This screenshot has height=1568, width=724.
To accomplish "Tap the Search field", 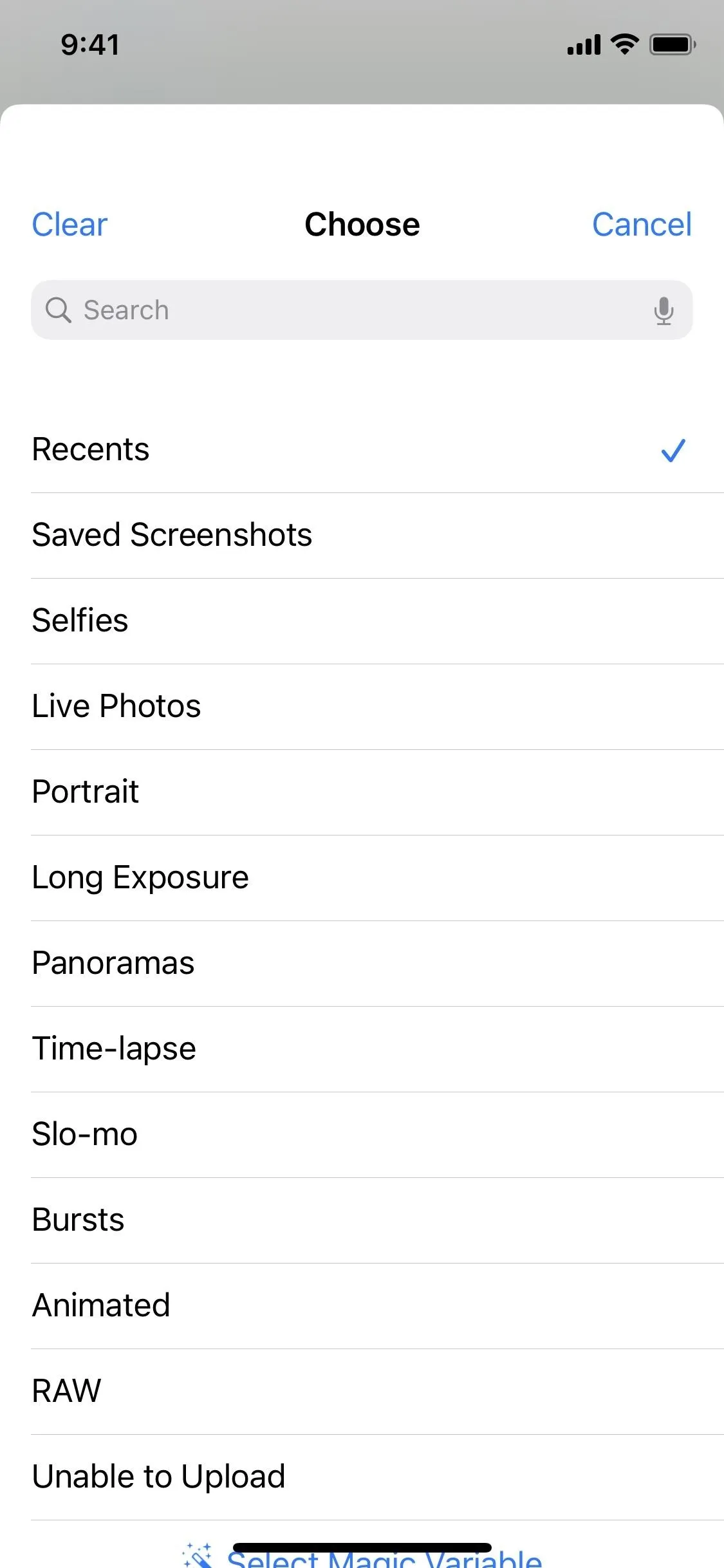I will point(362,310).
